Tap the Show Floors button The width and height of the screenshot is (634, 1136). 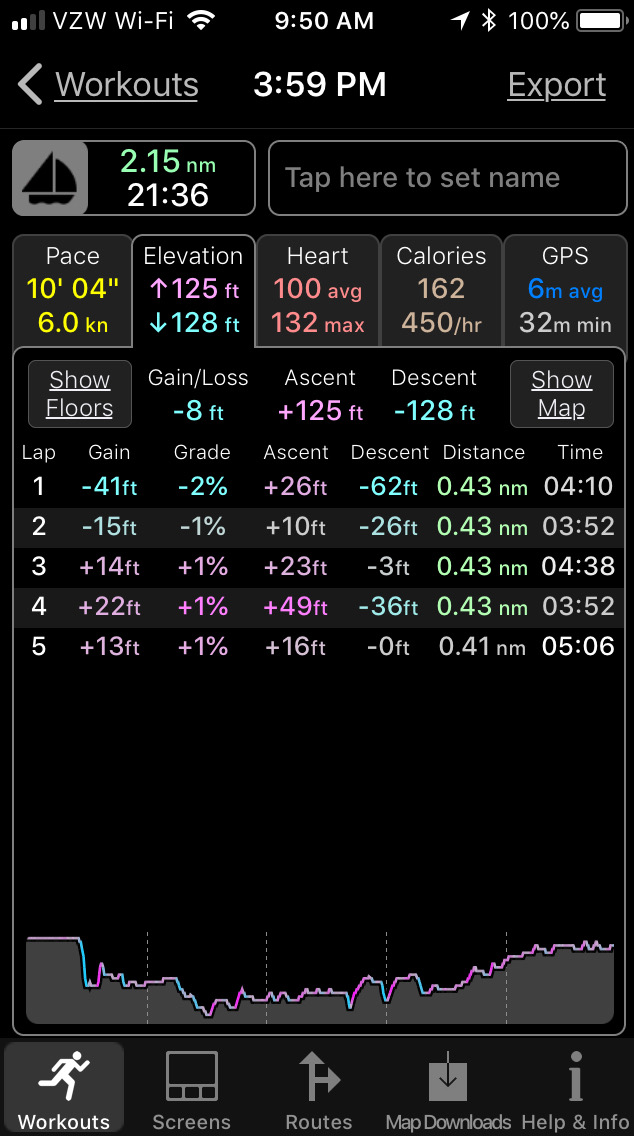[x=80, y=394]
